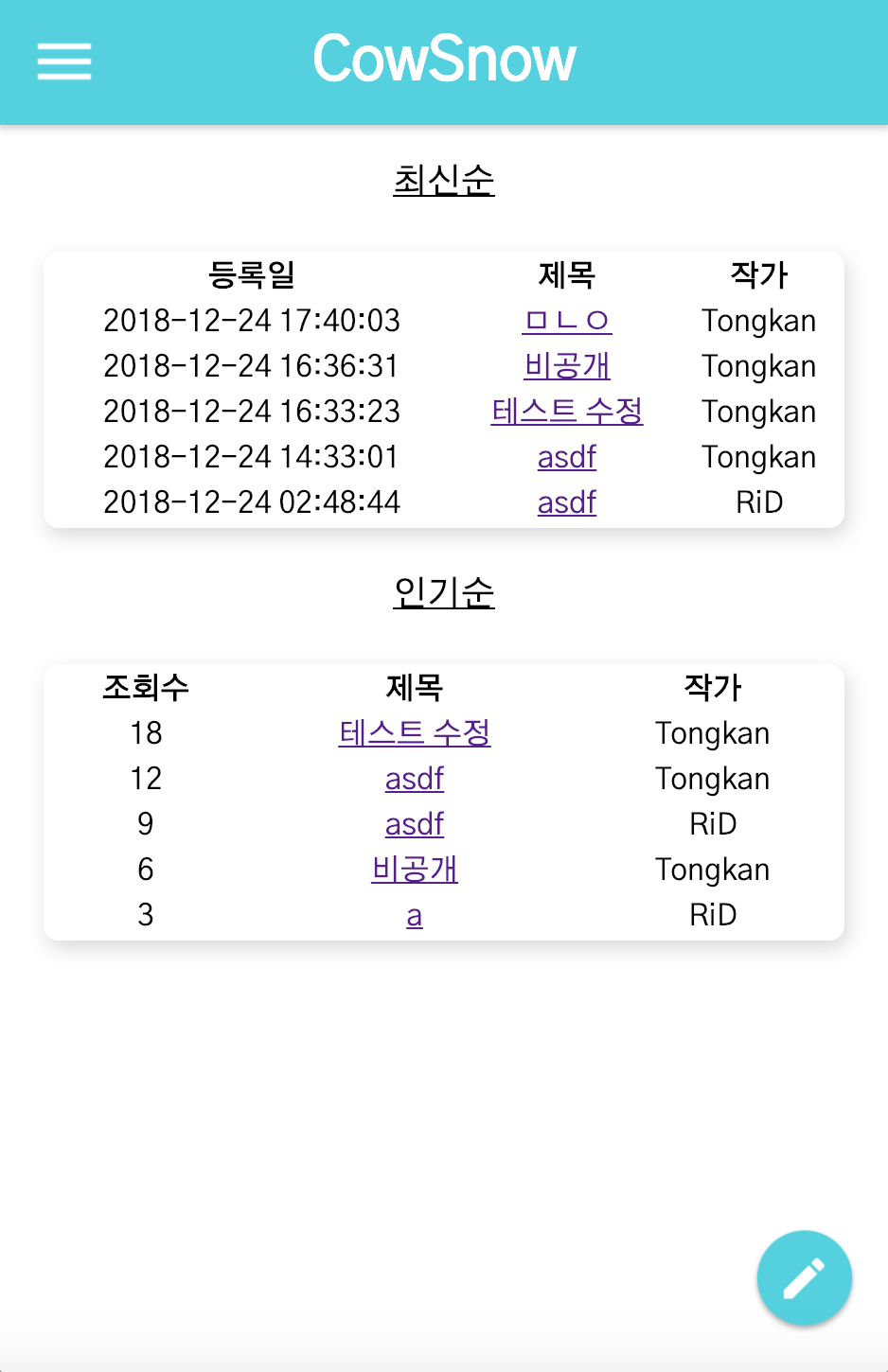This screenshot has height=1372, width=888.
Task: Open the hamburger drawer menu
Action: pos(64,62)
